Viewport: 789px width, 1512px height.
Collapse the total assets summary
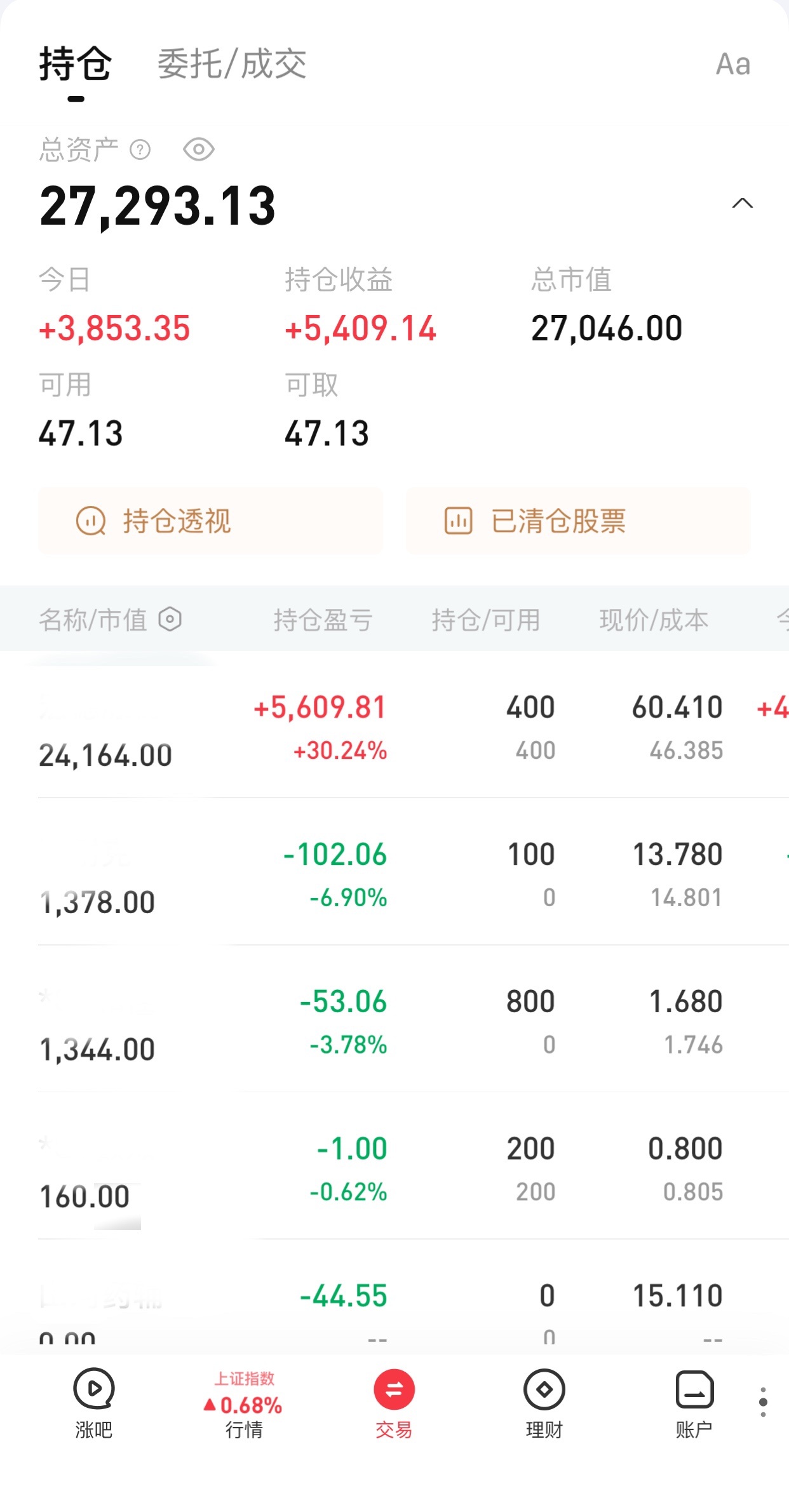(x=742, y=203)
